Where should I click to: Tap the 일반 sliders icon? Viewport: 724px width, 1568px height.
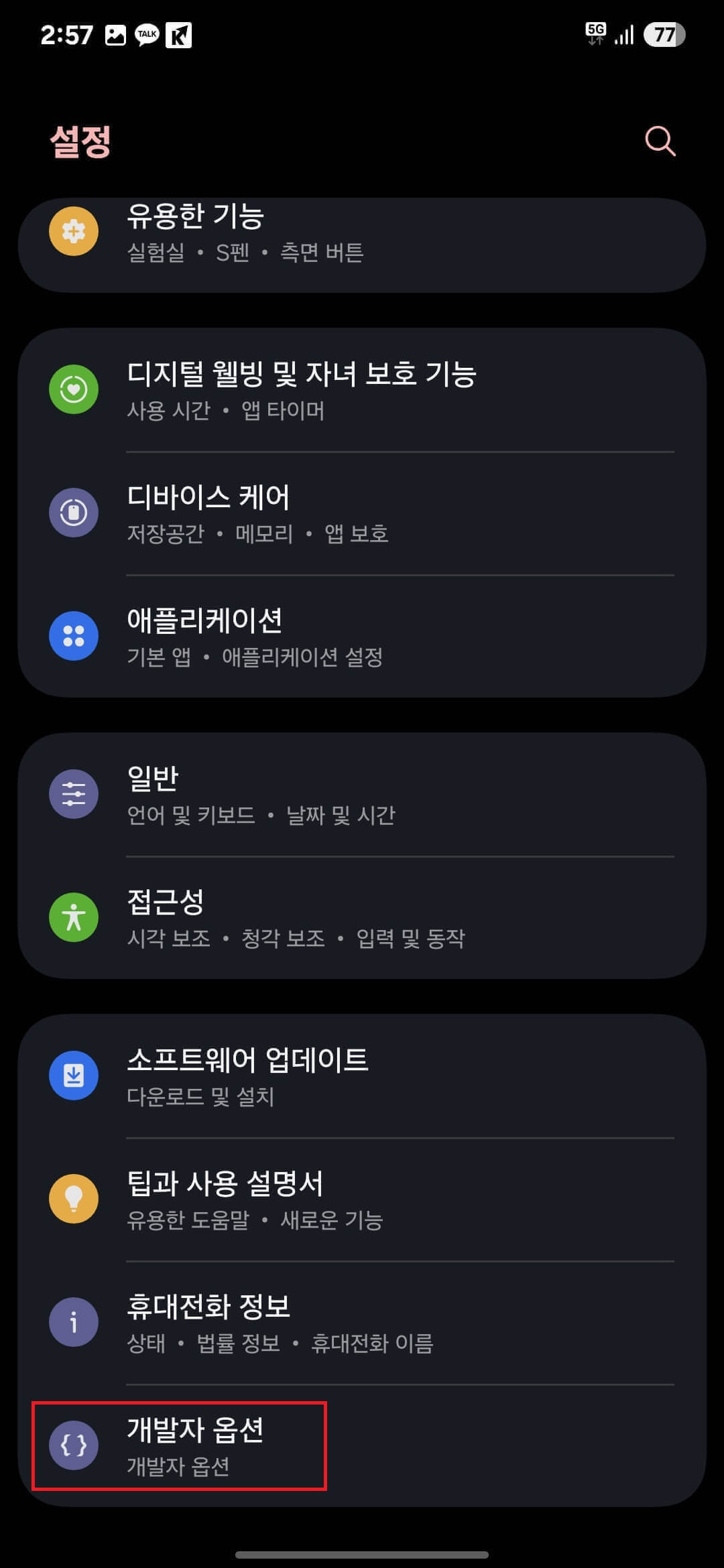click(74, 793)
